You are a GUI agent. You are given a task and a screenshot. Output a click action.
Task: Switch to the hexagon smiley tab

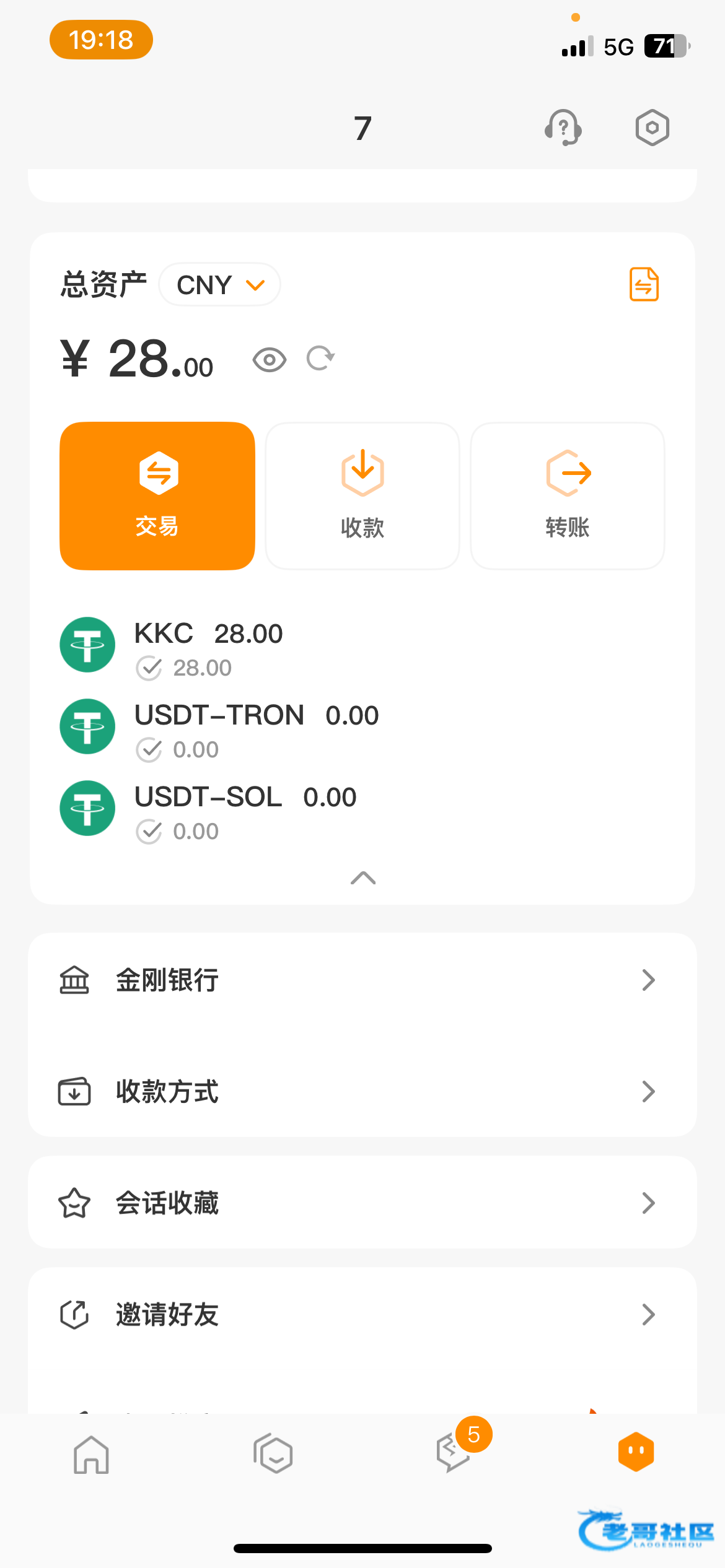click(636, 1452)
